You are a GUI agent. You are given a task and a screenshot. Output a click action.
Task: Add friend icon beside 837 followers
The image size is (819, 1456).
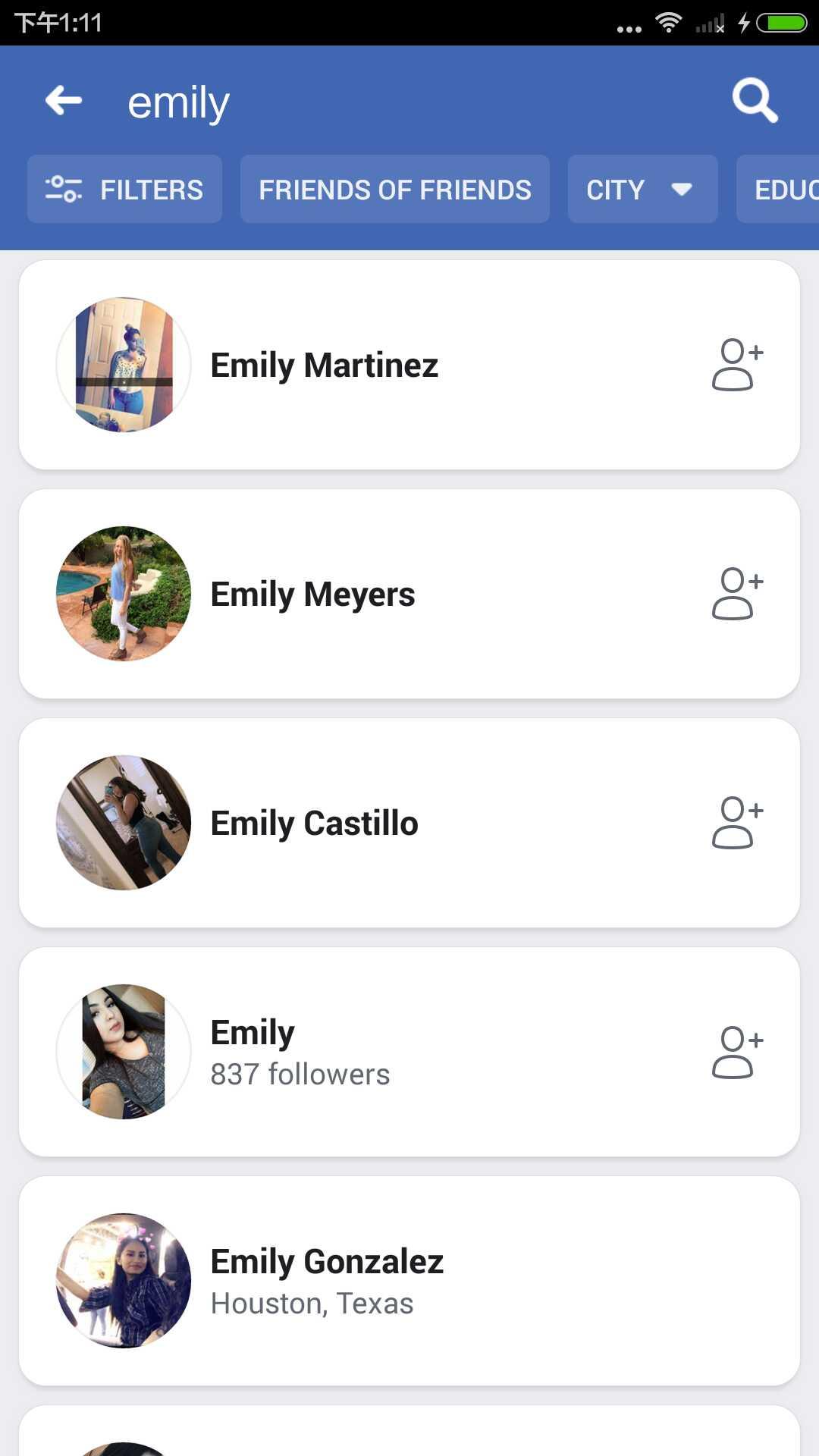736,1052
